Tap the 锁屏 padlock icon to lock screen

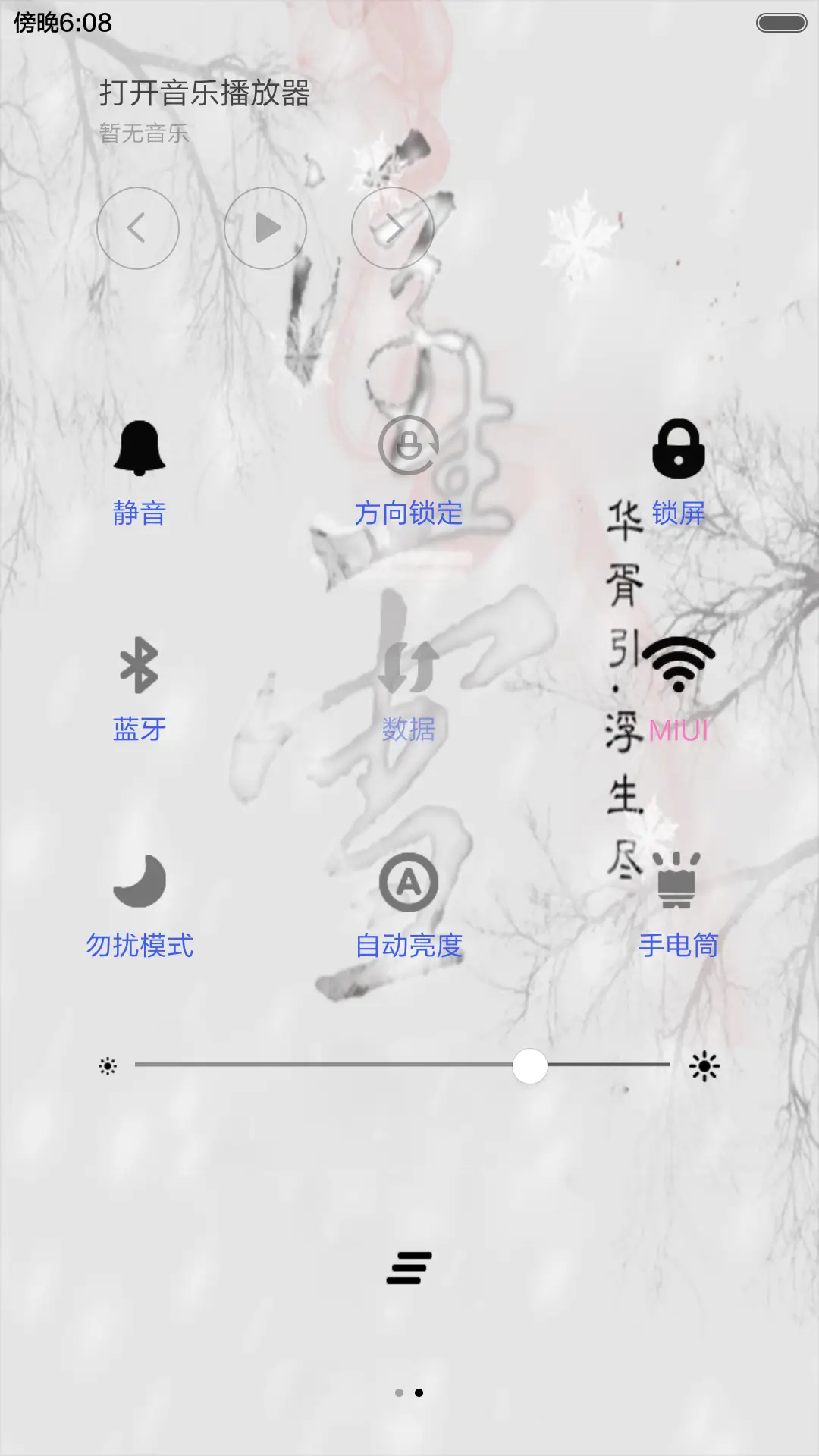(x=679, y=449)
